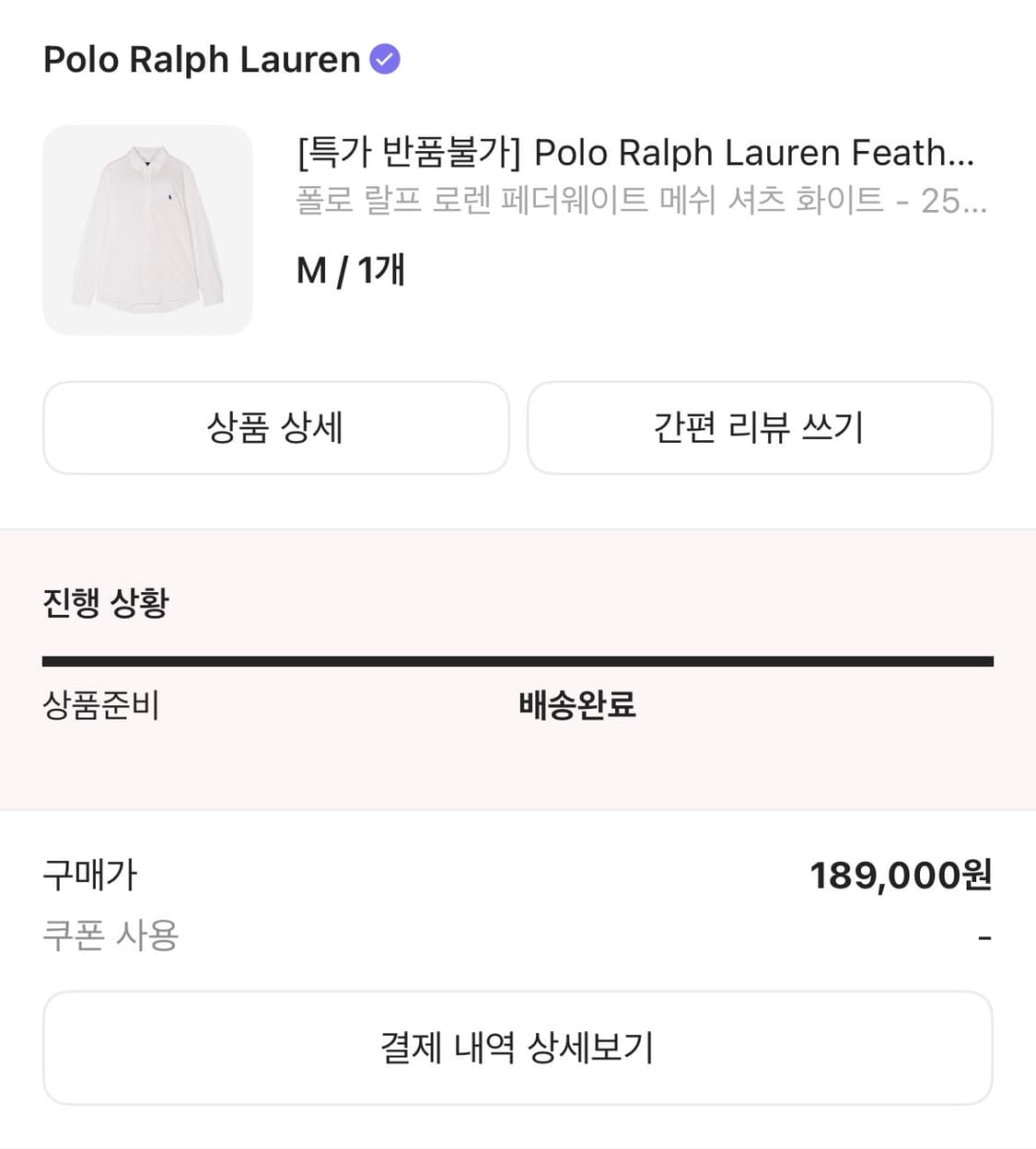Click the order progress bar

(x=518, y=659)
